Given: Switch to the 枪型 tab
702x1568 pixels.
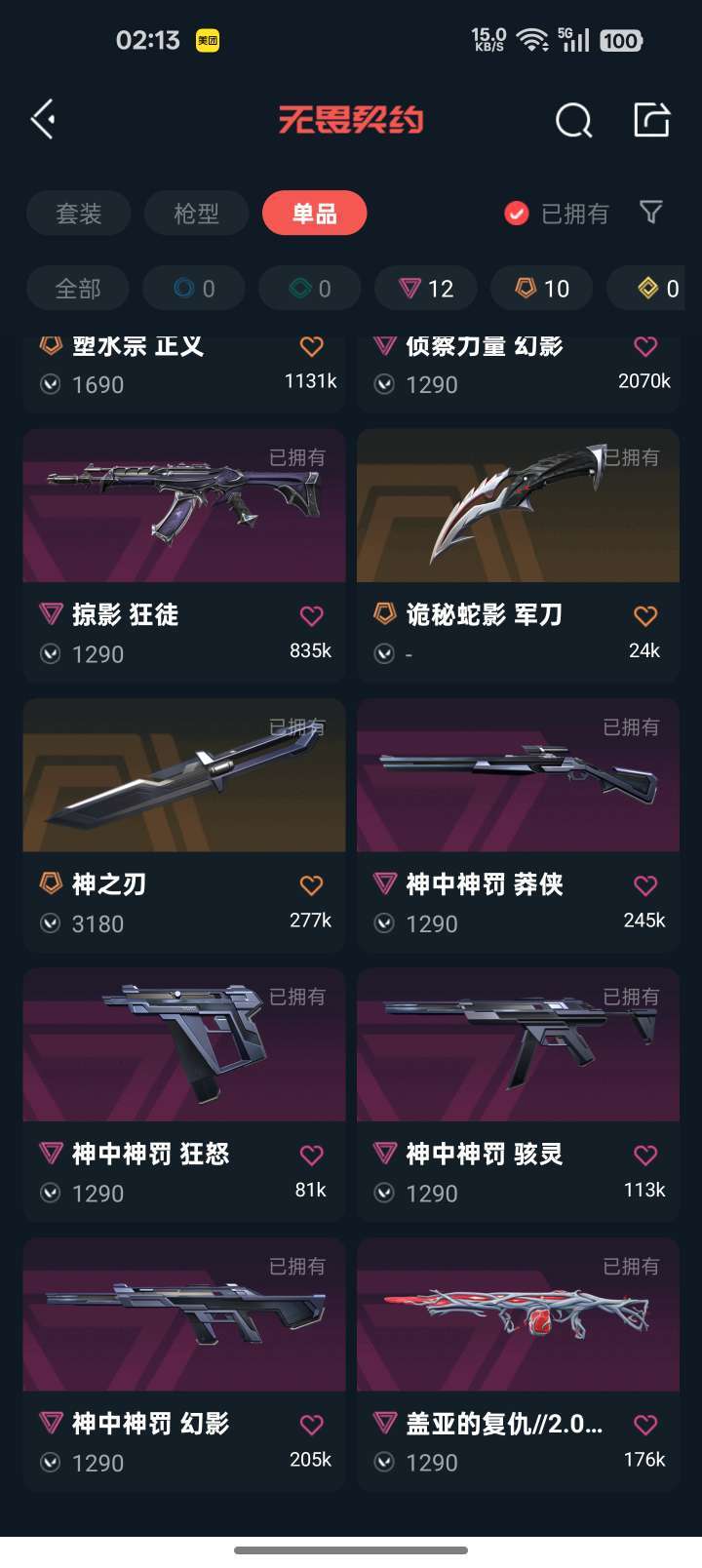Looking at the screenshot, I should [196, 214].
